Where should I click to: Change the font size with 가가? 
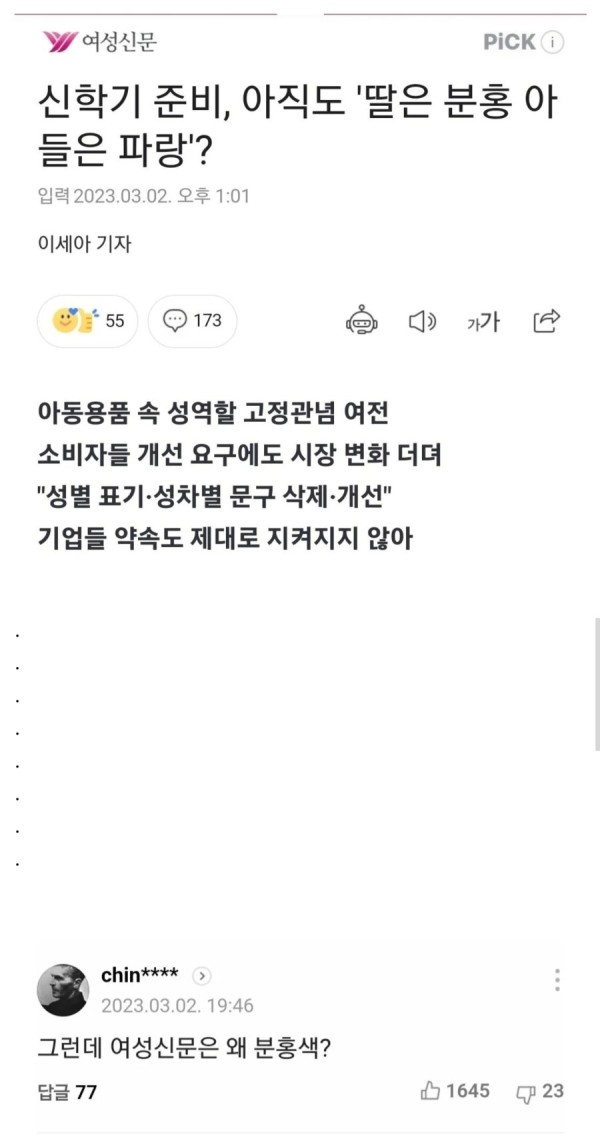(483, 321)
